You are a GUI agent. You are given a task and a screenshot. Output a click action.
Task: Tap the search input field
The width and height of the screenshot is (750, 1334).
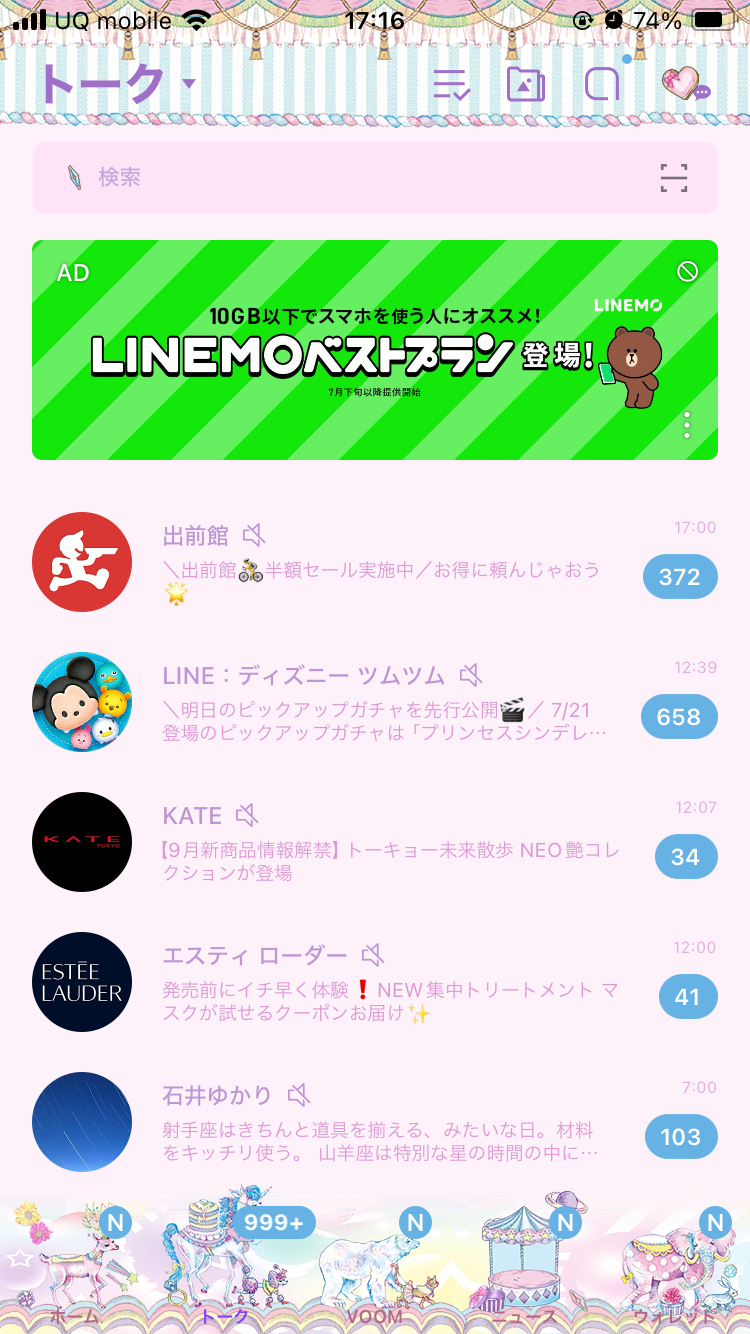pos(300,177)
